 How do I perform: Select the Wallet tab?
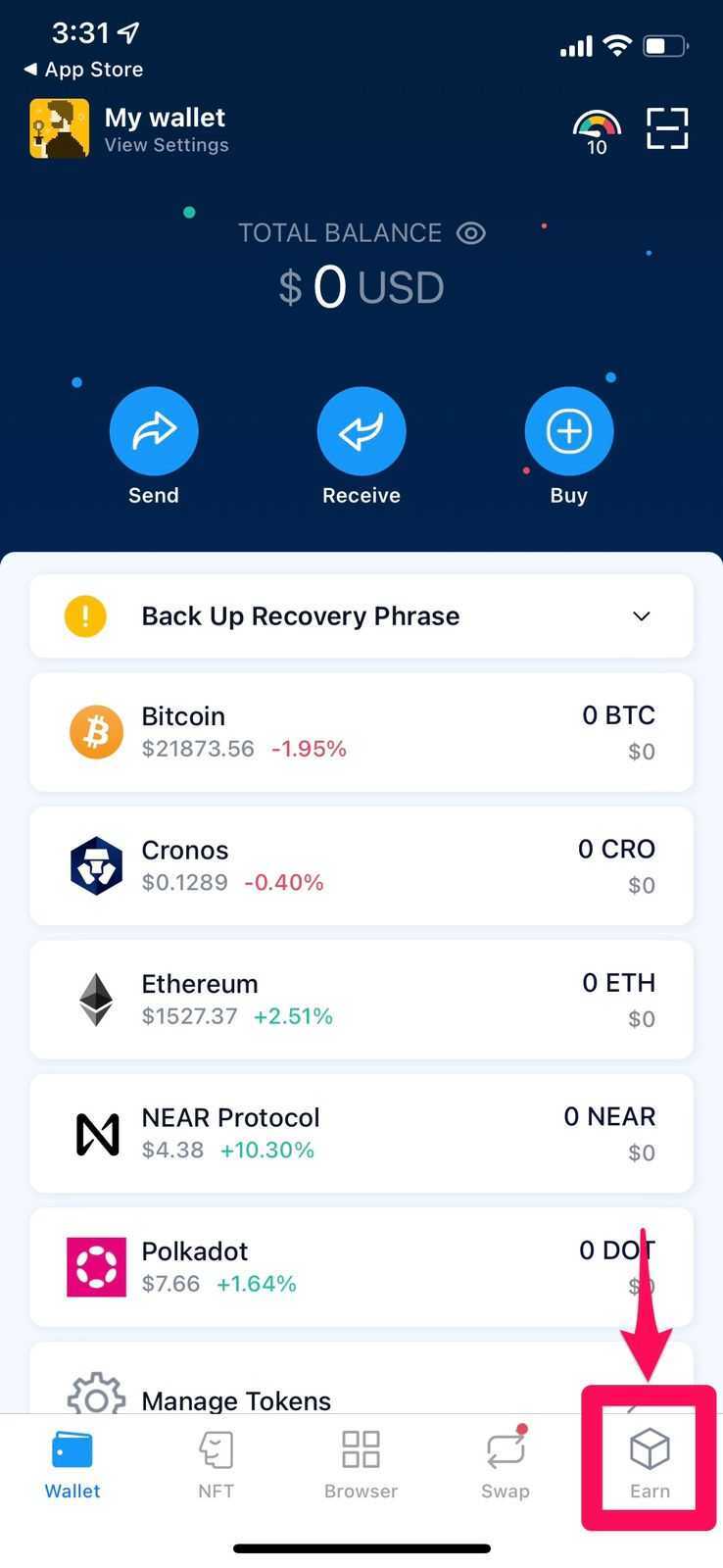pos(72,1463)
